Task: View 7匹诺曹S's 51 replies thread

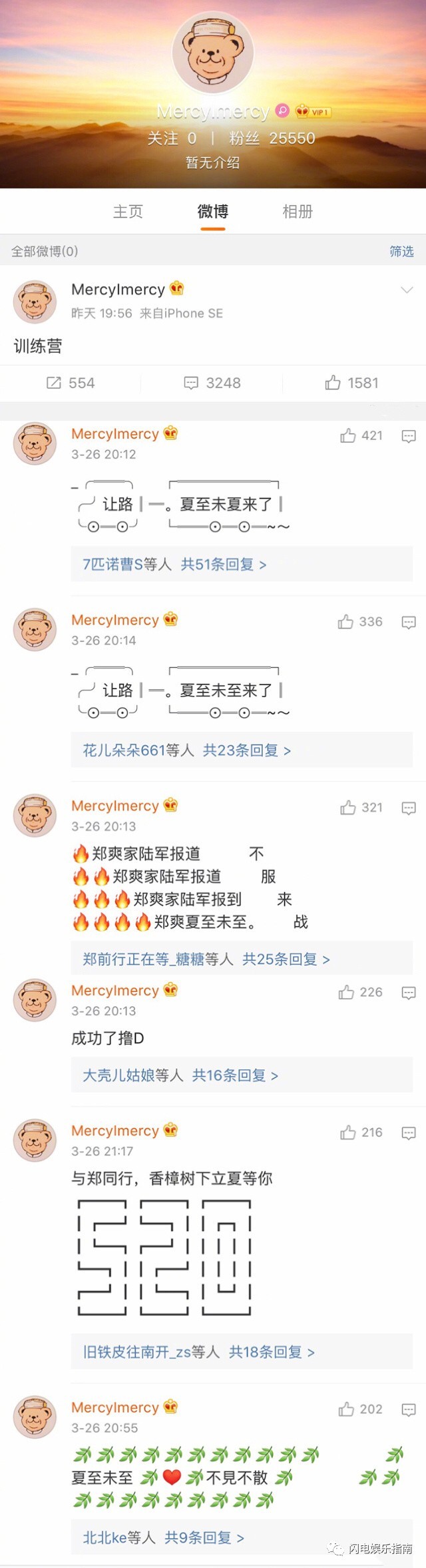Action: 174,565
